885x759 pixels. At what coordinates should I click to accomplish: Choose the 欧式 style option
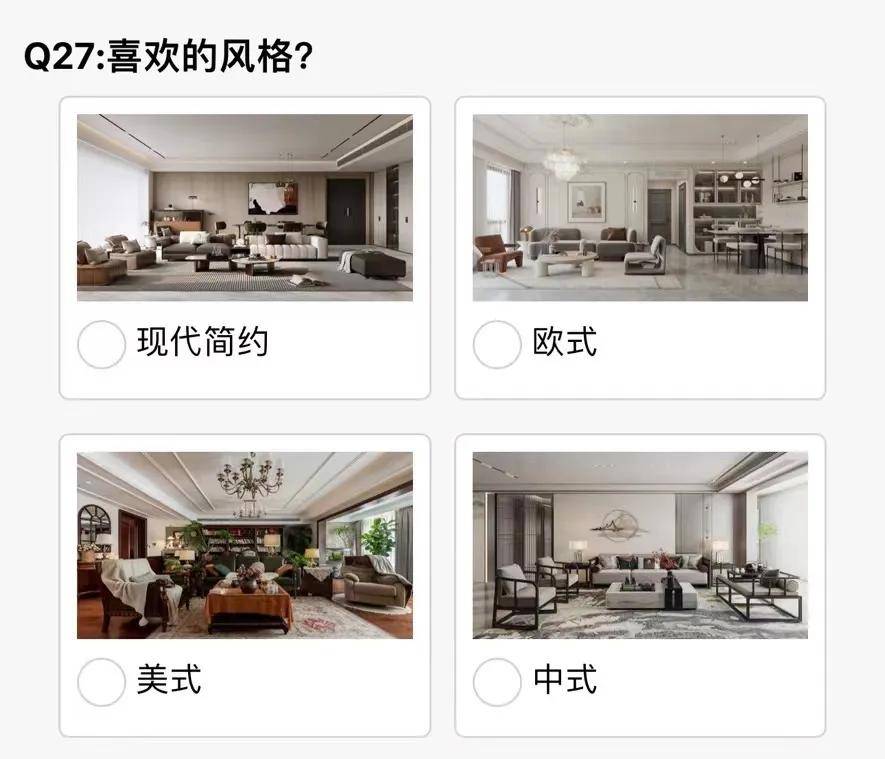(497, 344)
